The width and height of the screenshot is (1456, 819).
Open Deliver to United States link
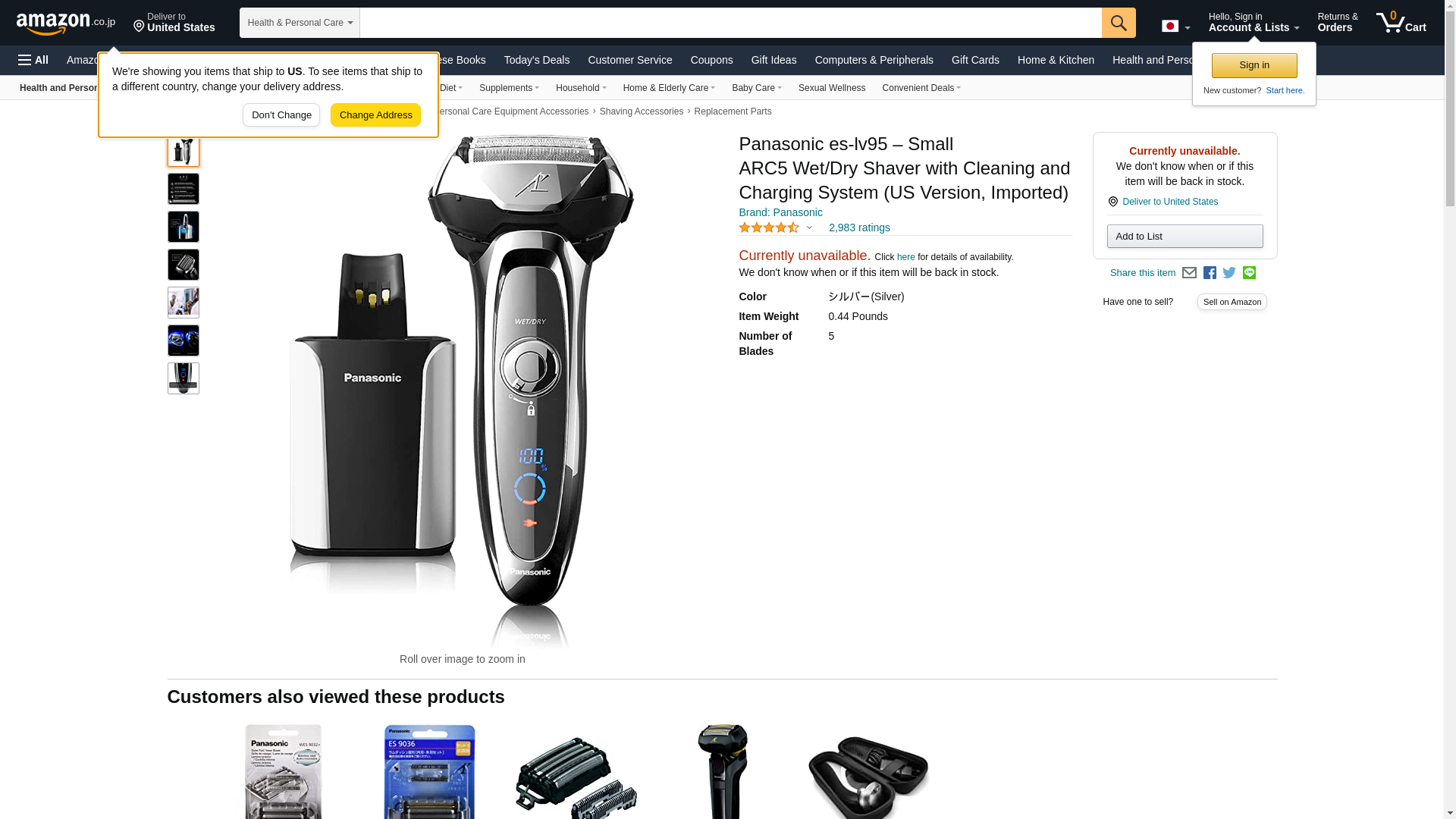1169,202
